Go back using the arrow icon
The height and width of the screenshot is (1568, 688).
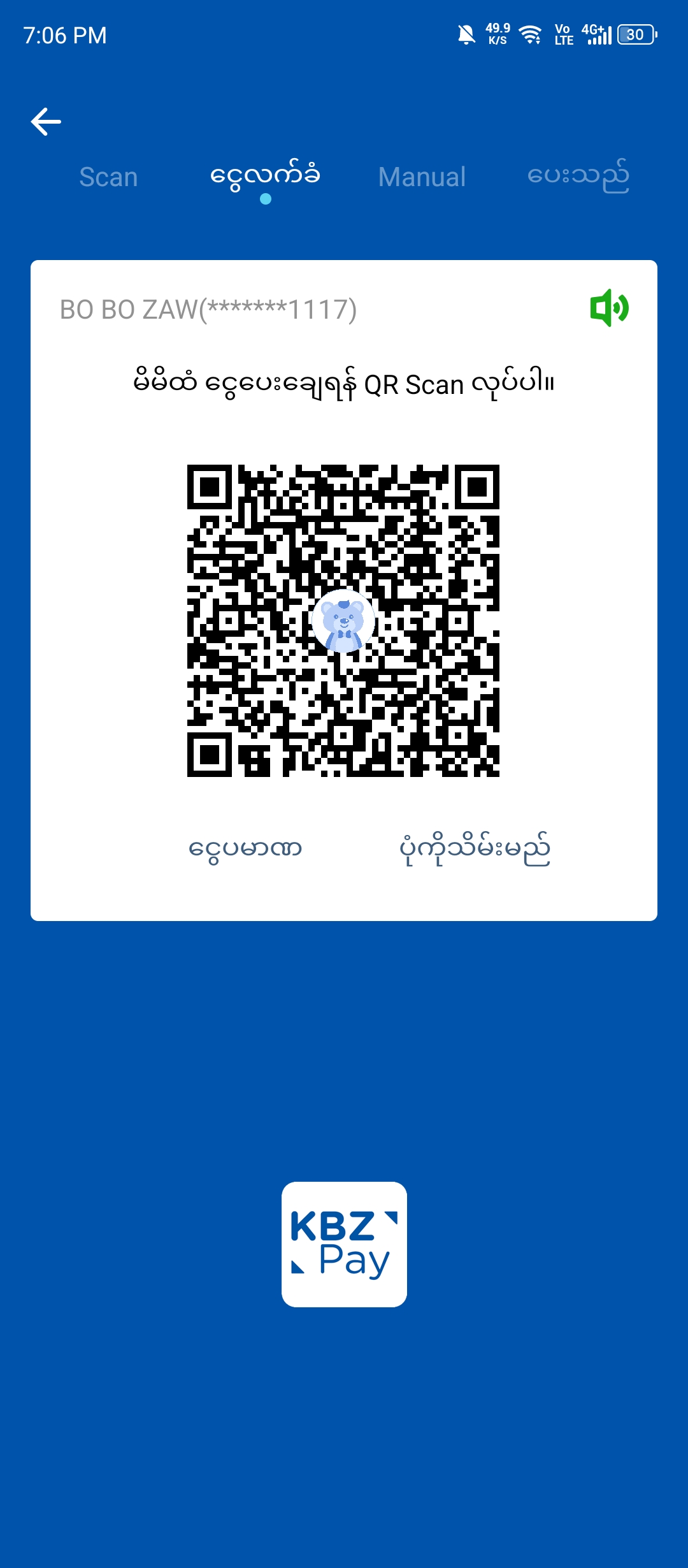click(46, 122)
